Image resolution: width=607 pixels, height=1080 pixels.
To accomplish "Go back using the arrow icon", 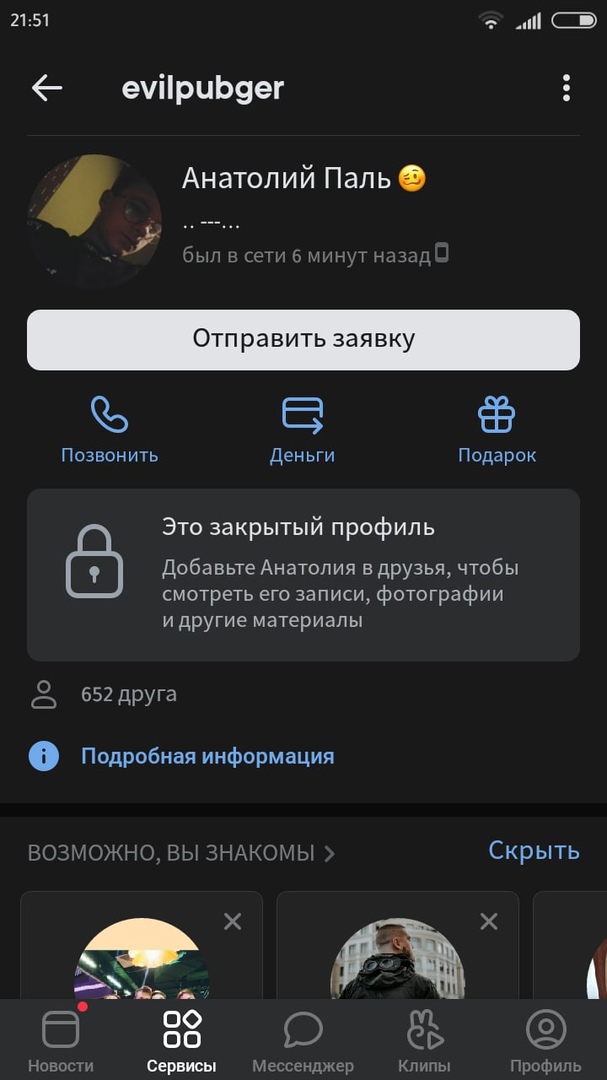I will pyautogui.click(x=47, y=88).
